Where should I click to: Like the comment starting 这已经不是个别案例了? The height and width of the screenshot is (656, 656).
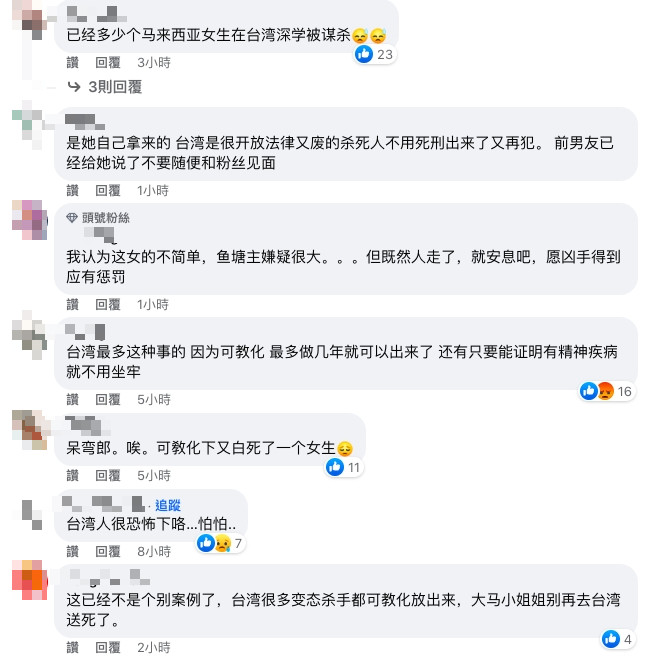point(73,647)
